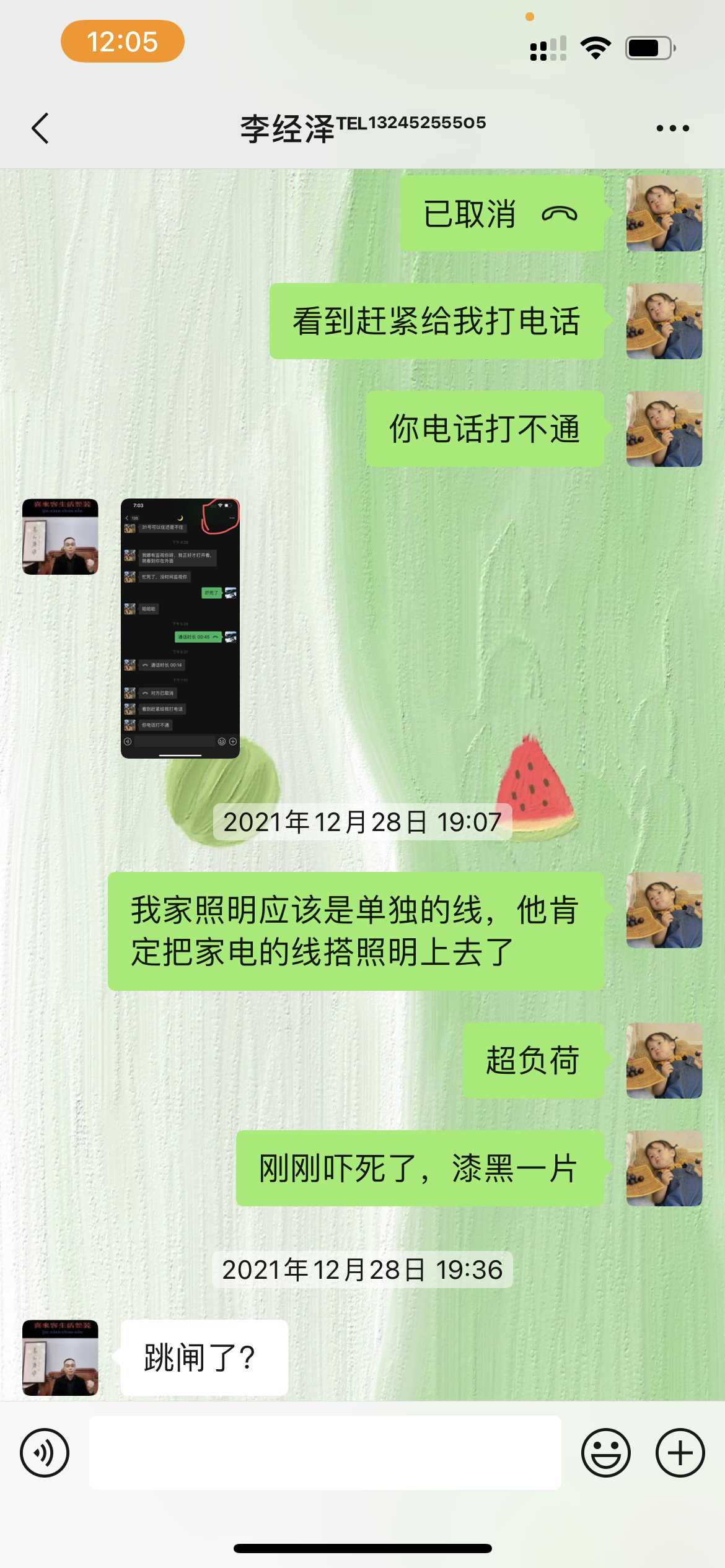Tap the cancelled call message 已取消
Viewport: 725px width, 1568px height.
click(501, 214)
